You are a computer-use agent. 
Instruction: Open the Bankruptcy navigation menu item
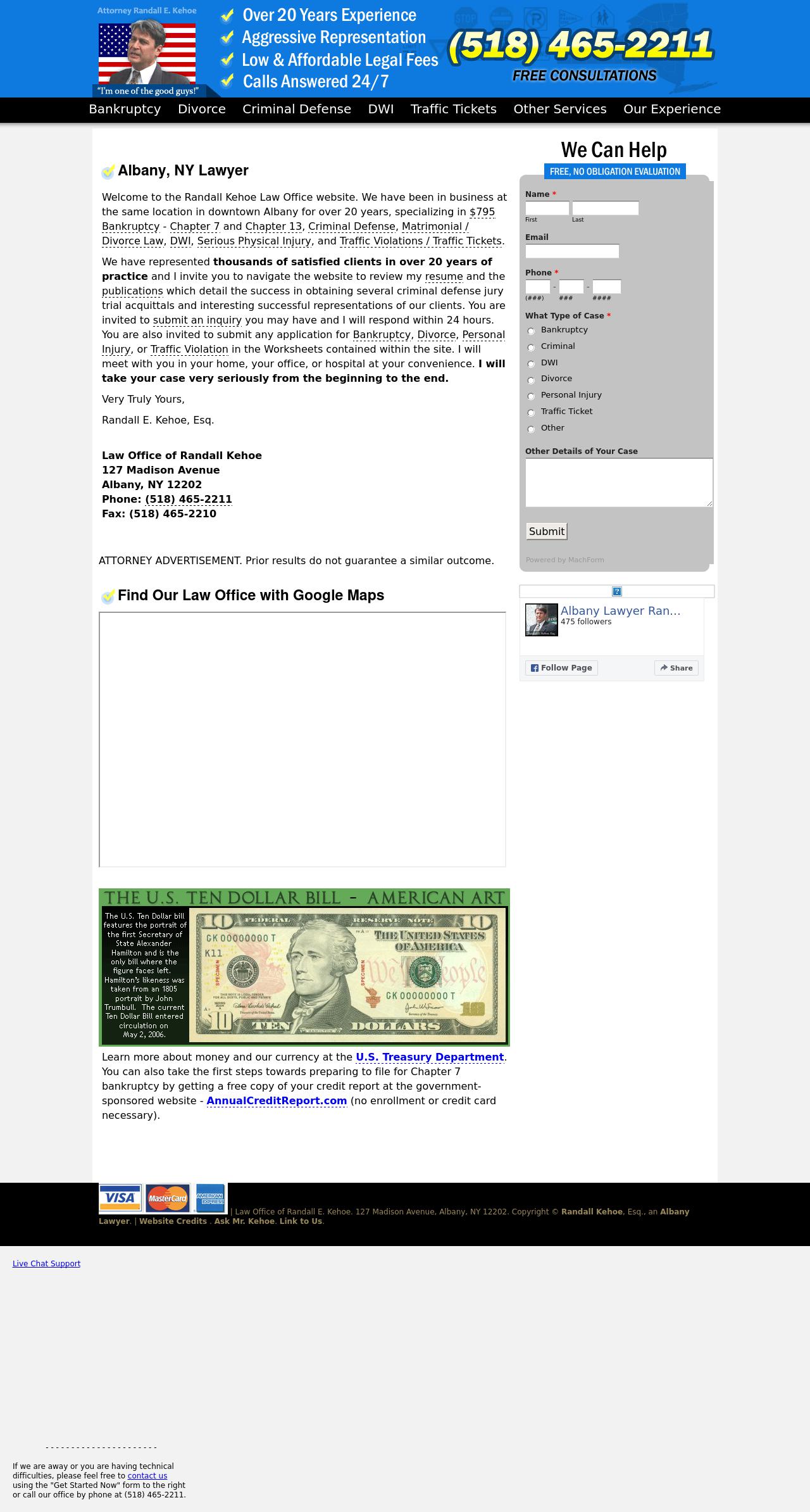(x=125, y=109)
